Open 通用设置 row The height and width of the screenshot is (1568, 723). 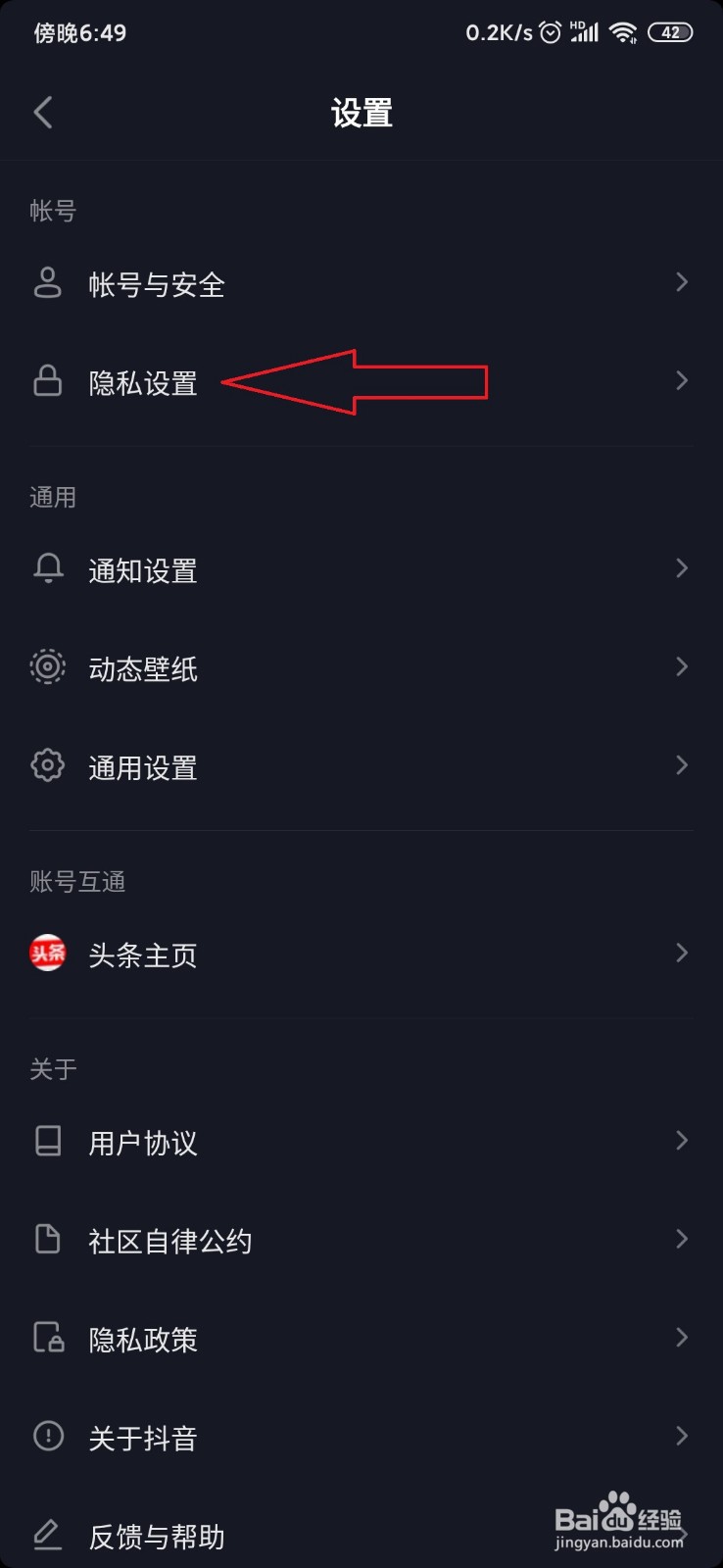coord(143,767)
